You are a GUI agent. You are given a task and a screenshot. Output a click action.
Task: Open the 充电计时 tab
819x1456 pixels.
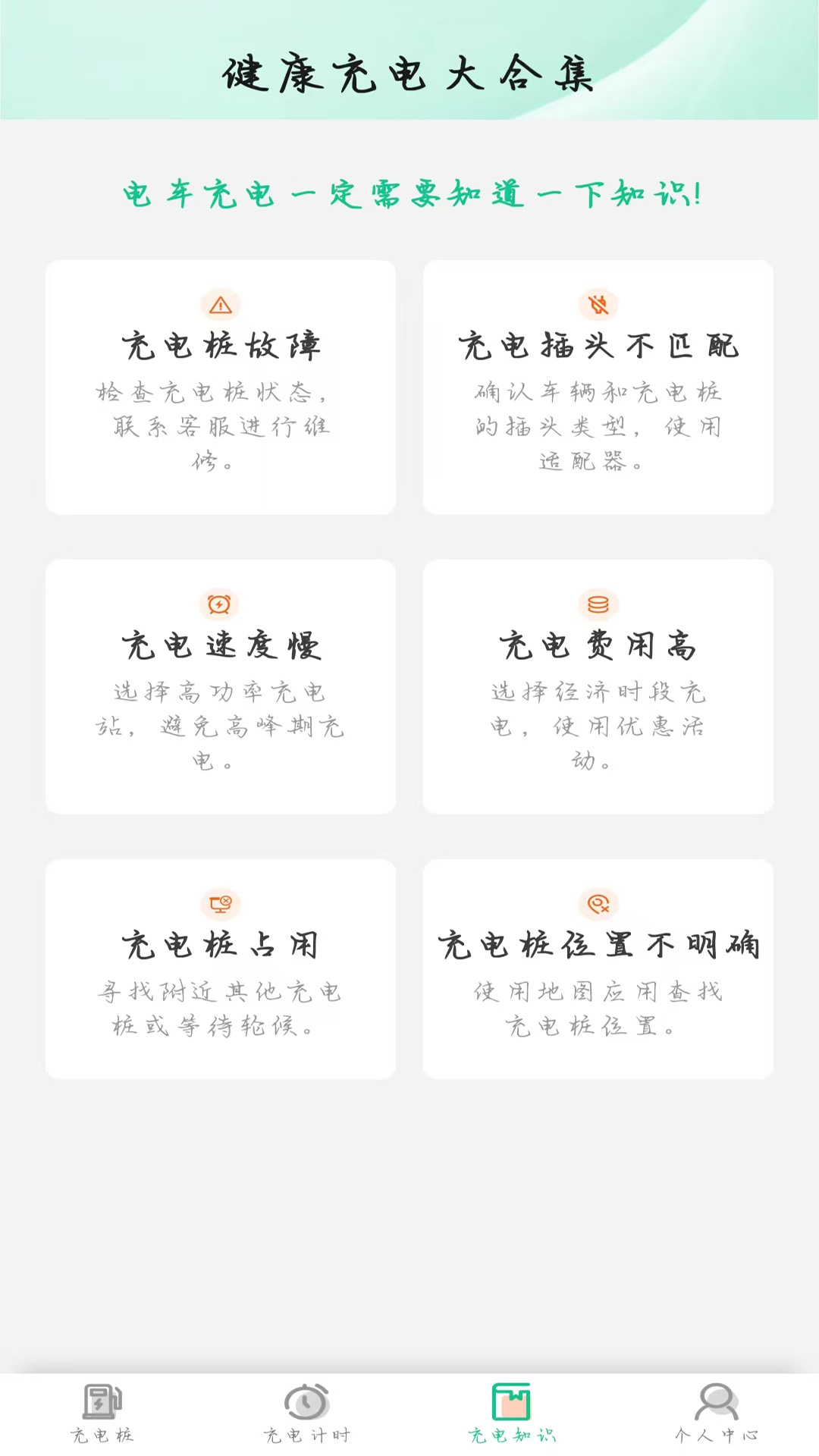pos(306,1414)
